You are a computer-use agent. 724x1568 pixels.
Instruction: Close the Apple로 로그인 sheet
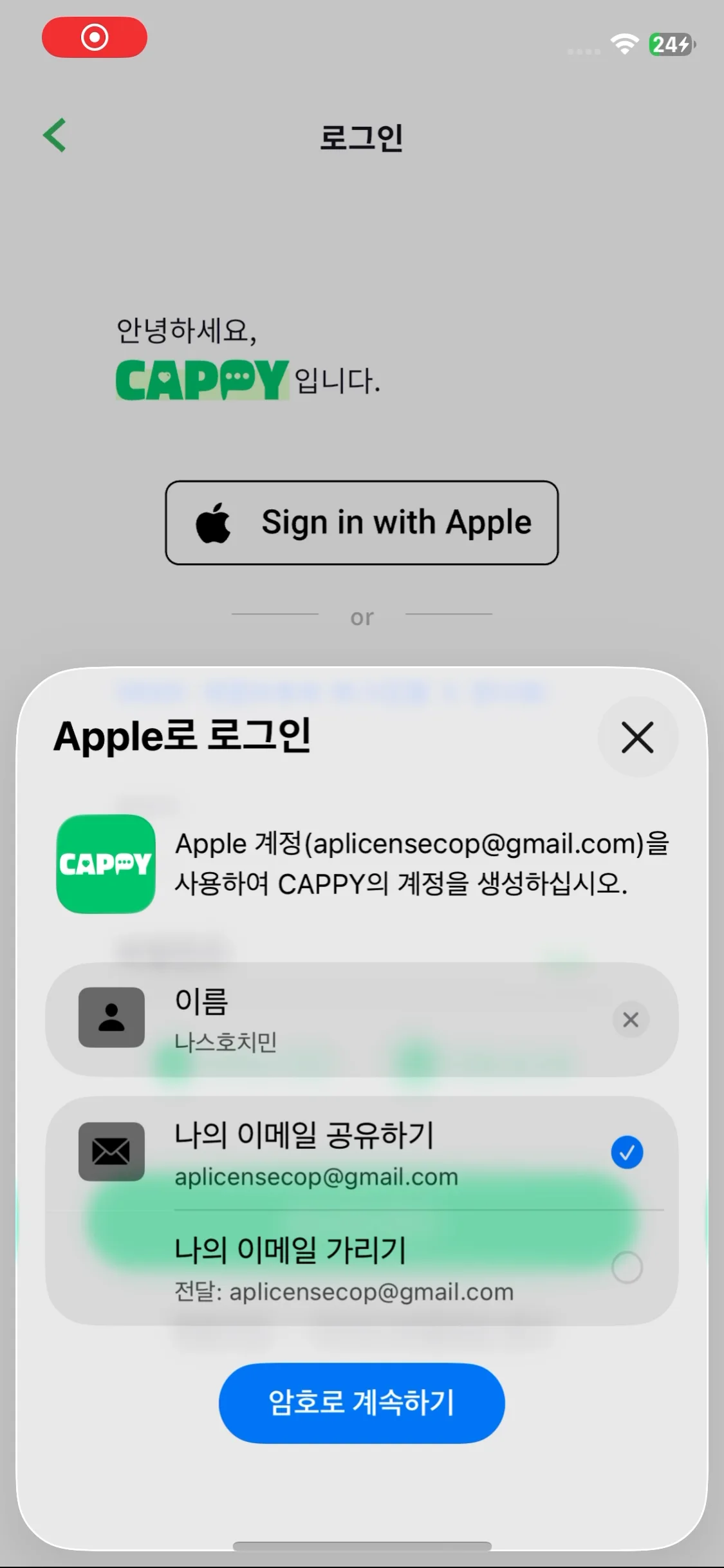[x=637, y=737]
